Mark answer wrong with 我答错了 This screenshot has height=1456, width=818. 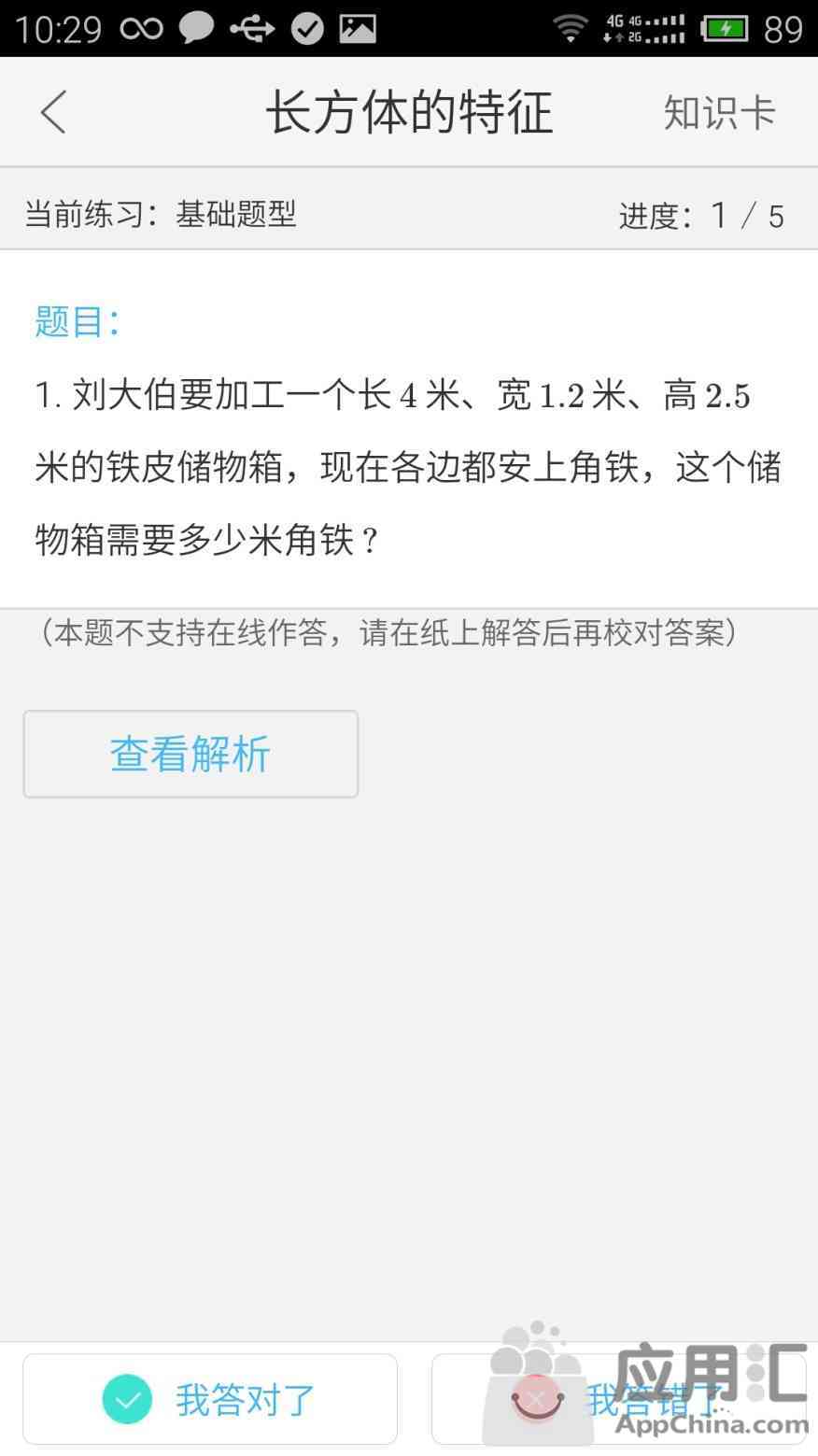(x=618, y=1399)
